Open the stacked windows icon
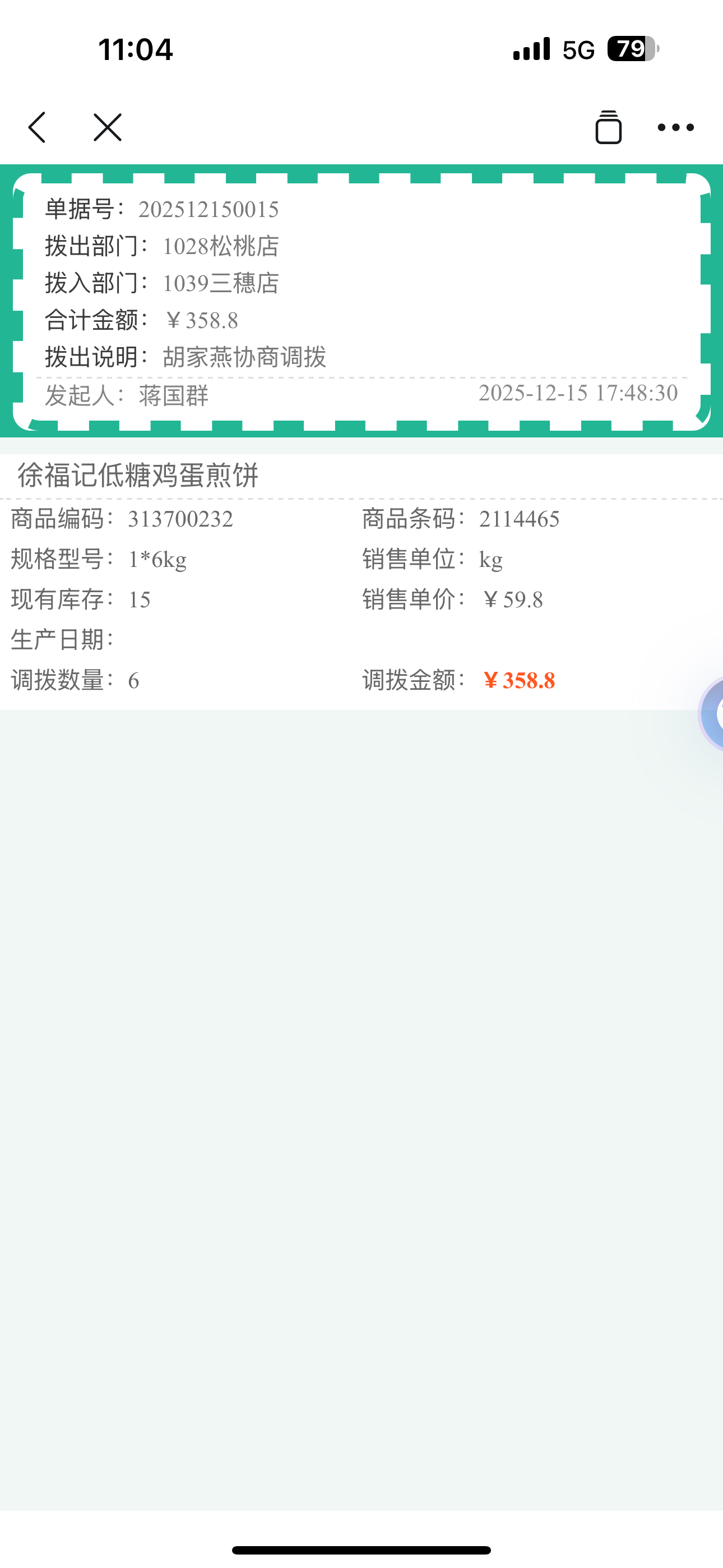The width and height of the screenshot is (723, 1568). click(x=608, y=127)
